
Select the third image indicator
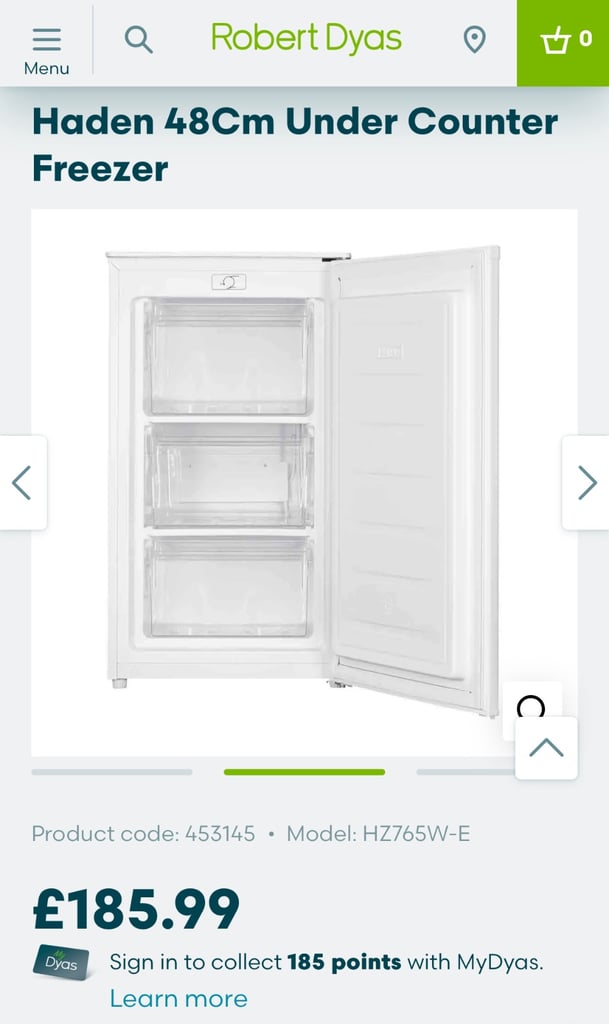pyautogui.click(x=465, y=772)
